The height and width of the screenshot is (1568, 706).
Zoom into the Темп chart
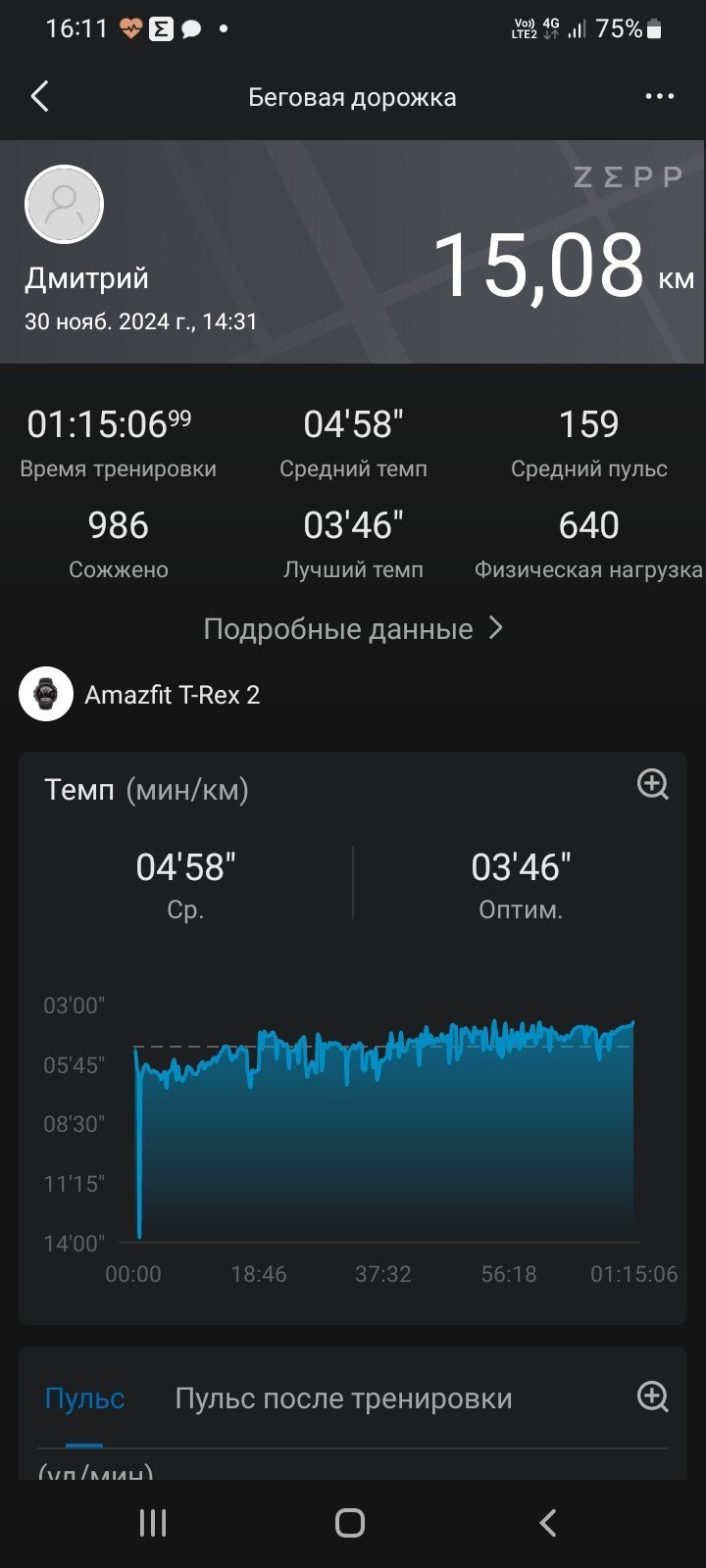click(653, 784)
